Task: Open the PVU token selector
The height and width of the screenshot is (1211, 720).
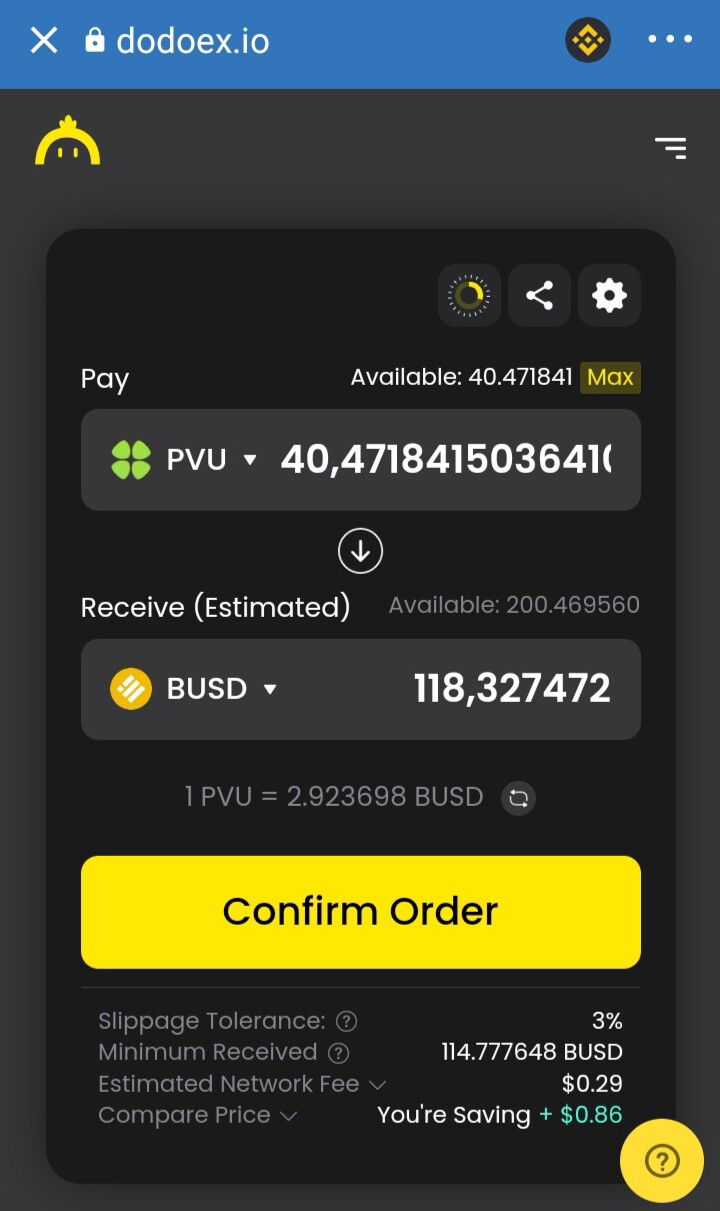Action: pos(184,460)
